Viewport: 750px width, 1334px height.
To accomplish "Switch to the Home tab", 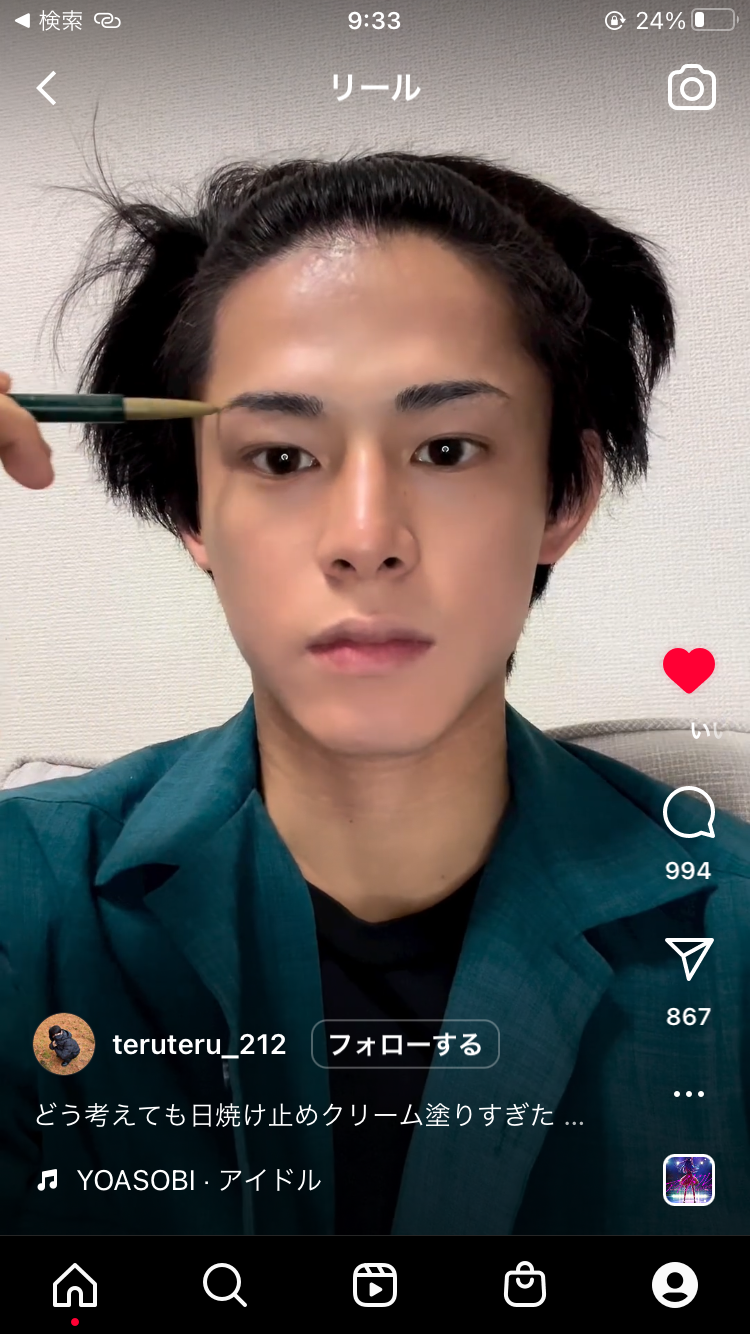I will [75, 1285].
